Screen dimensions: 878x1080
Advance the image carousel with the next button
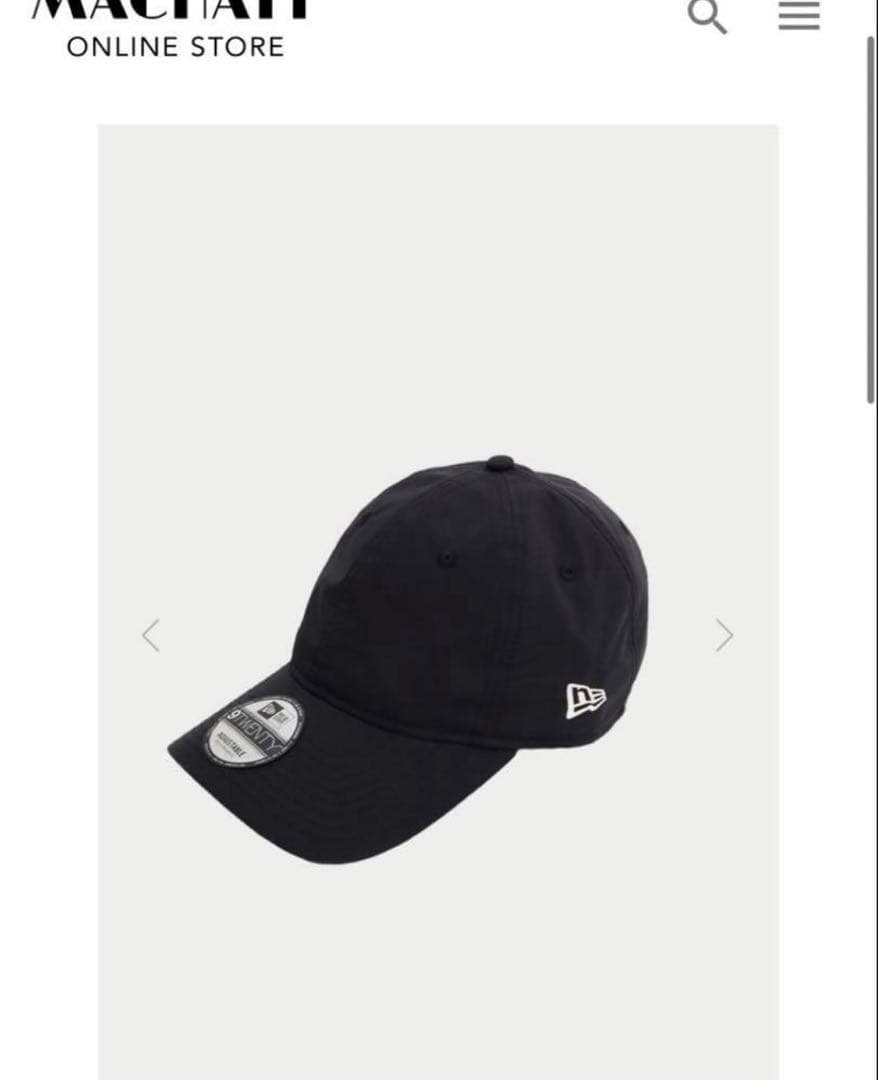[723, 634]
